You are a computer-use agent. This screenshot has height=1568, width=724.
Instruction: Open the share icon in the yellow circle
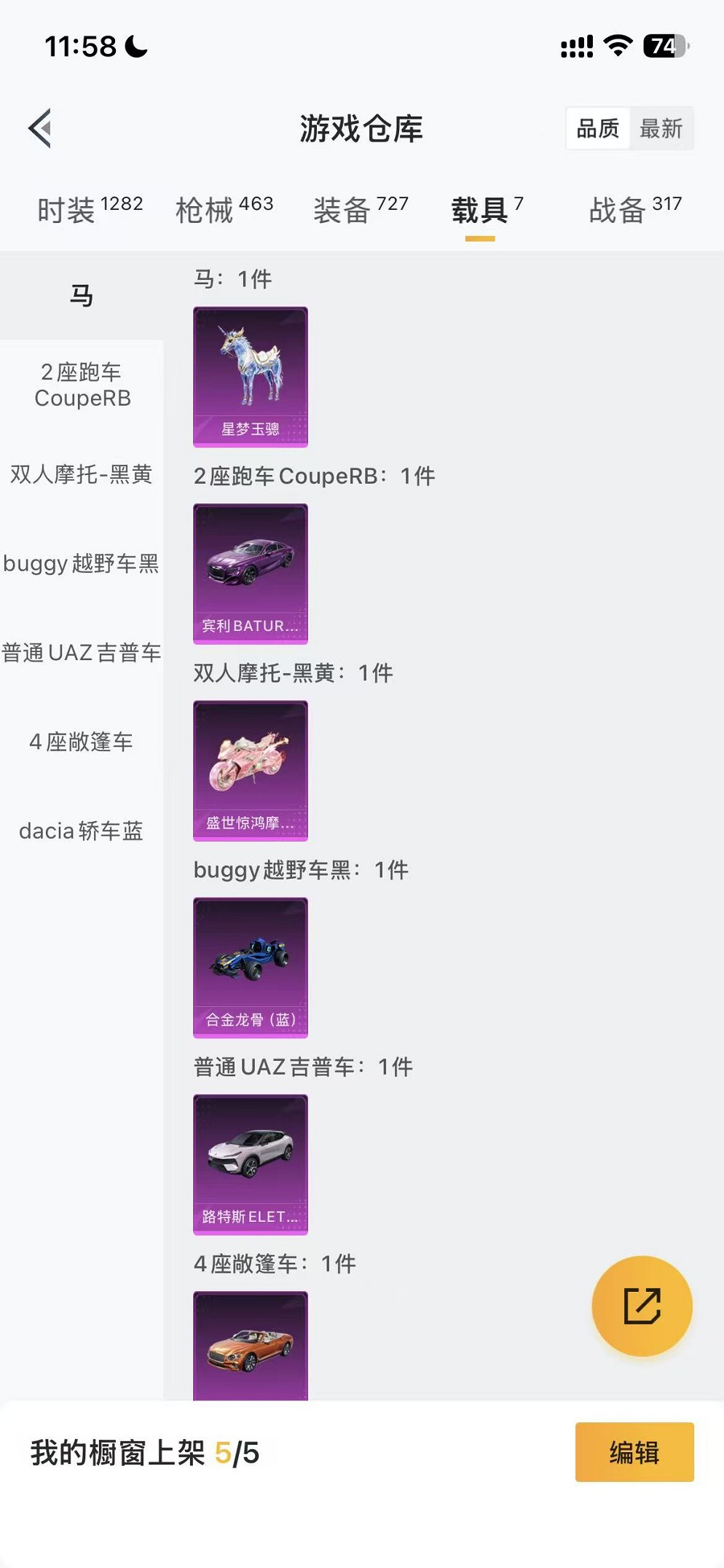(x=641, y=1306)
